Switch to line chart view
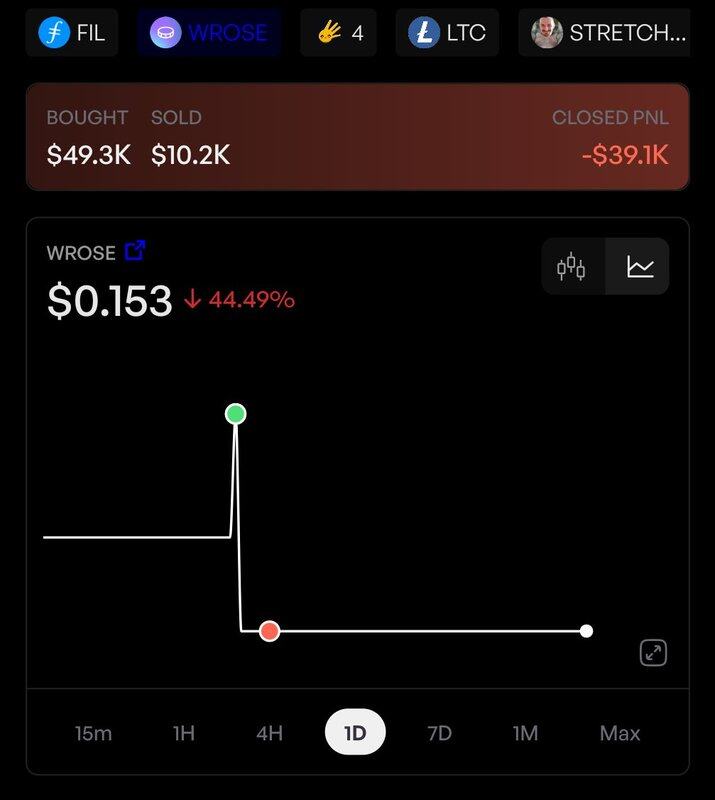The width and height of the screenshot is (715, 800). (640, 267)
